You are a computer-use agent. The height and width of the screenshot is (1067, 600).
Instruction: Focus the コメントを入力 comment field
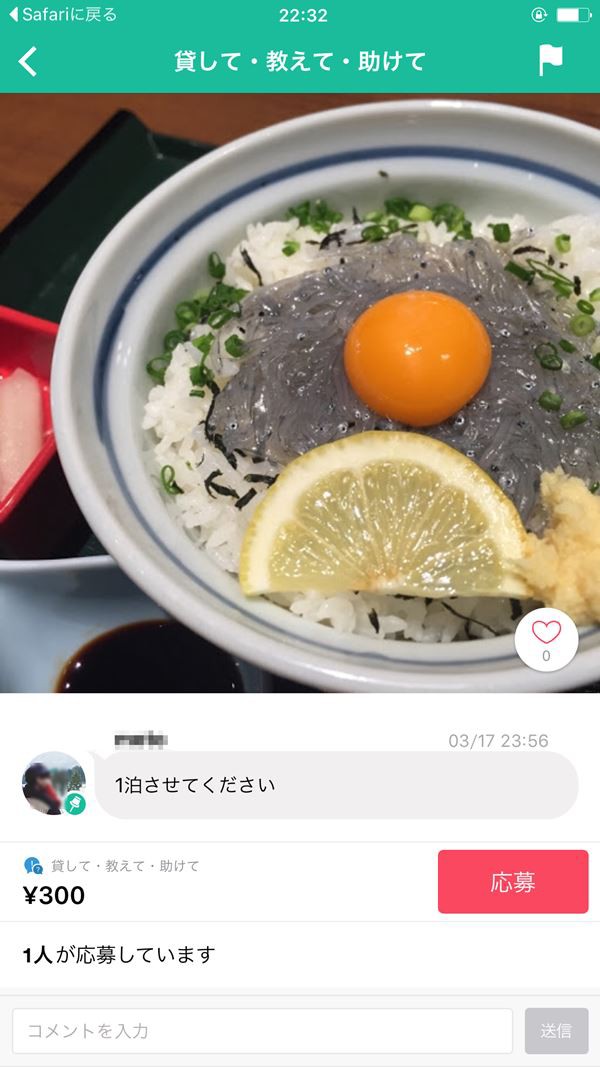coord(262,1030)
